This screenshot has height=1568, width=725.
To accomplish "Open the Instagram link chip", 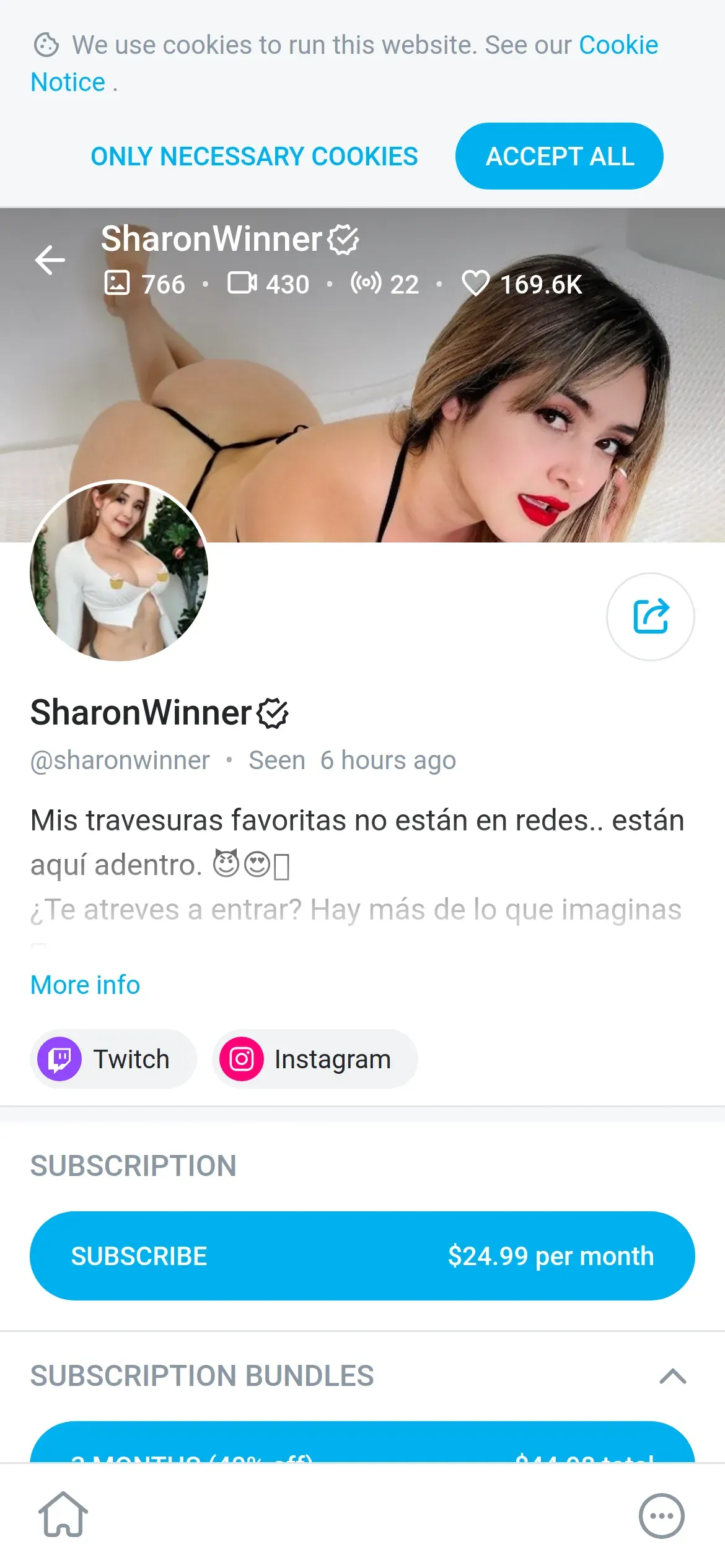I will (x=315, y=1059).
